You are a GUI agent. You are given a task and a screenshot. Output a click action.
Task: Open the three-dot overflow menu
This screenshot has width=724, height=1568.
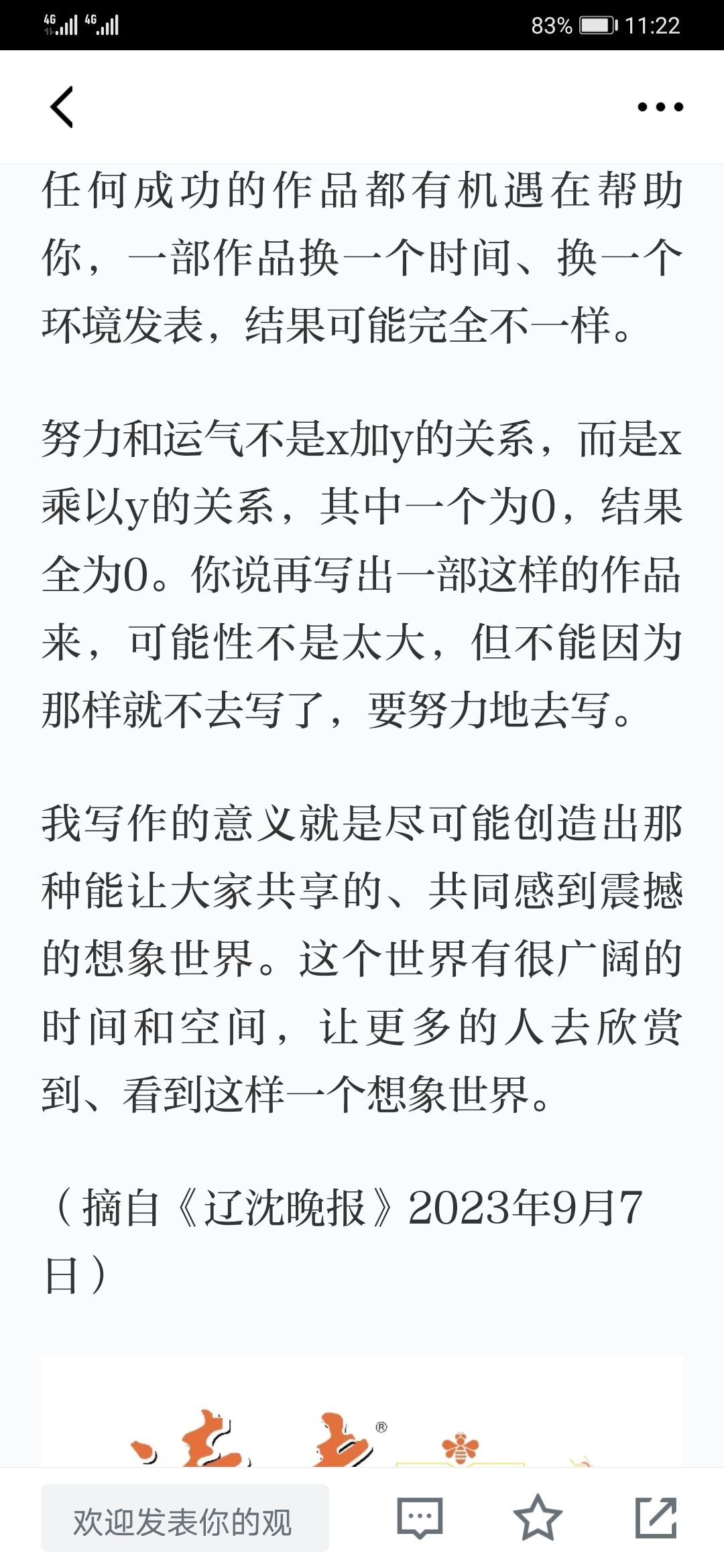click(660, 107)
